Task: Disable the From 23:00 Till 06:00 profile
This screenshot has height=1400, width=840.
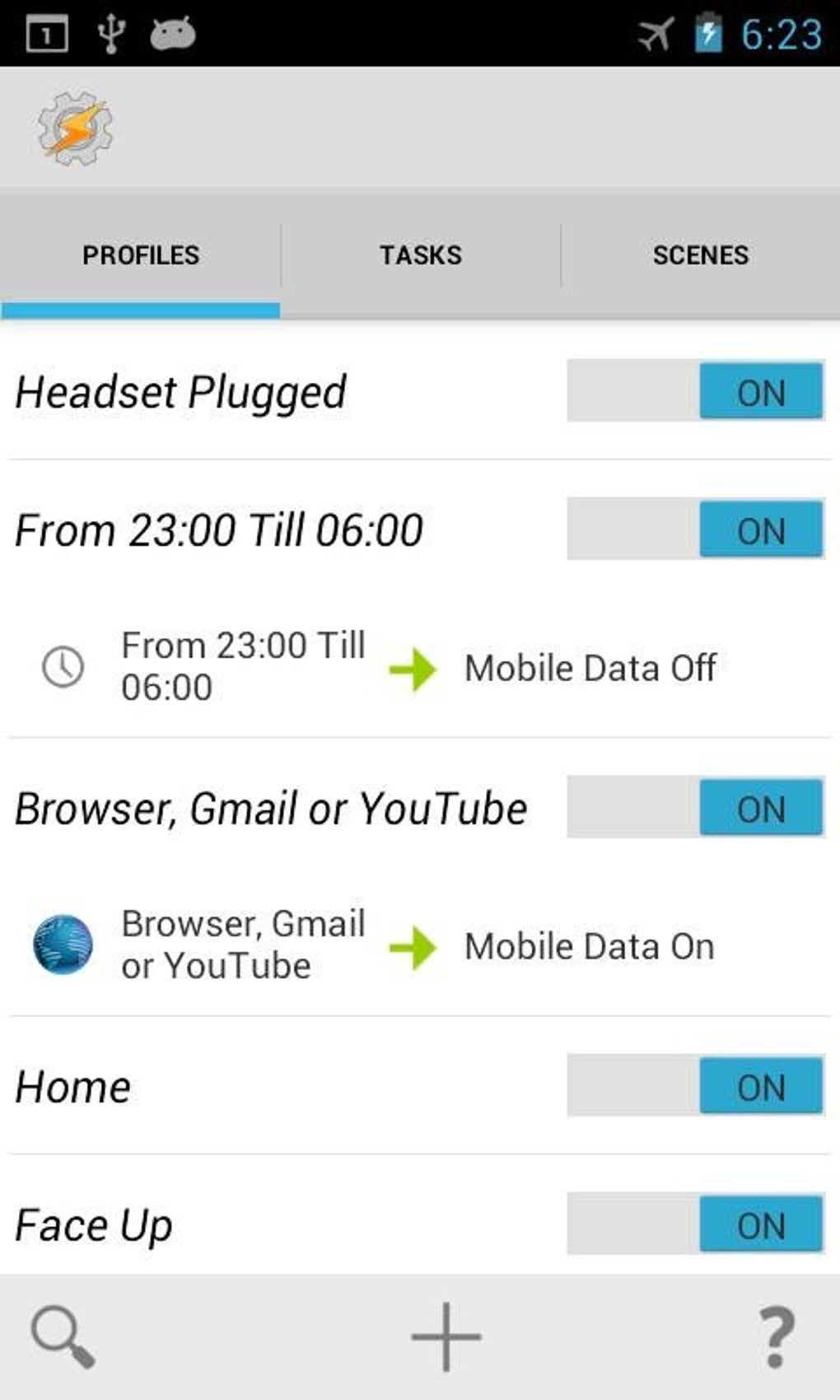Action: pos(696,530)
